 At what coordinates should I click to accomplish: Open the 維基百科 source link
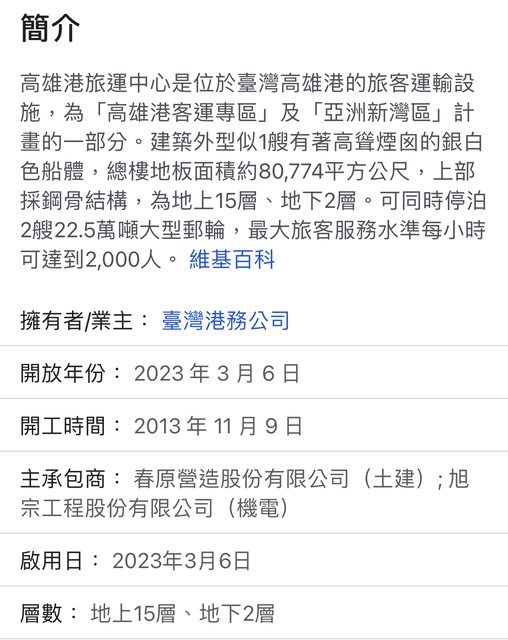pos(232,259)
